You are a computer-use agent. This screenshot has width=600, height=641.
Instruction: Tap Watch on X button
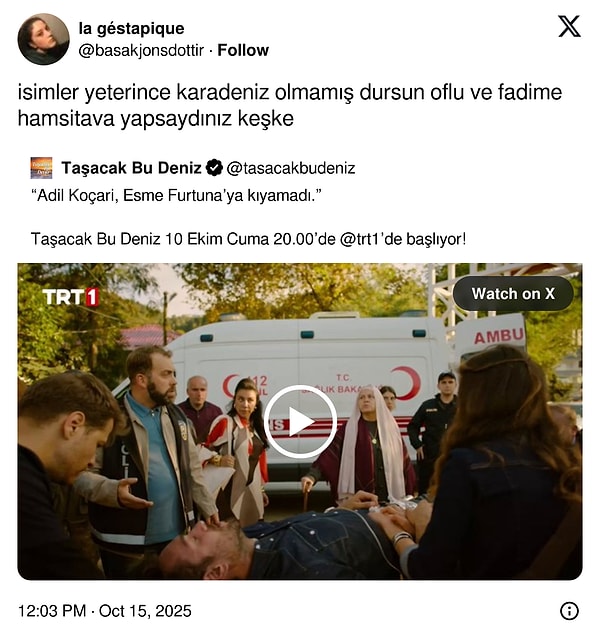coord(513,293)
